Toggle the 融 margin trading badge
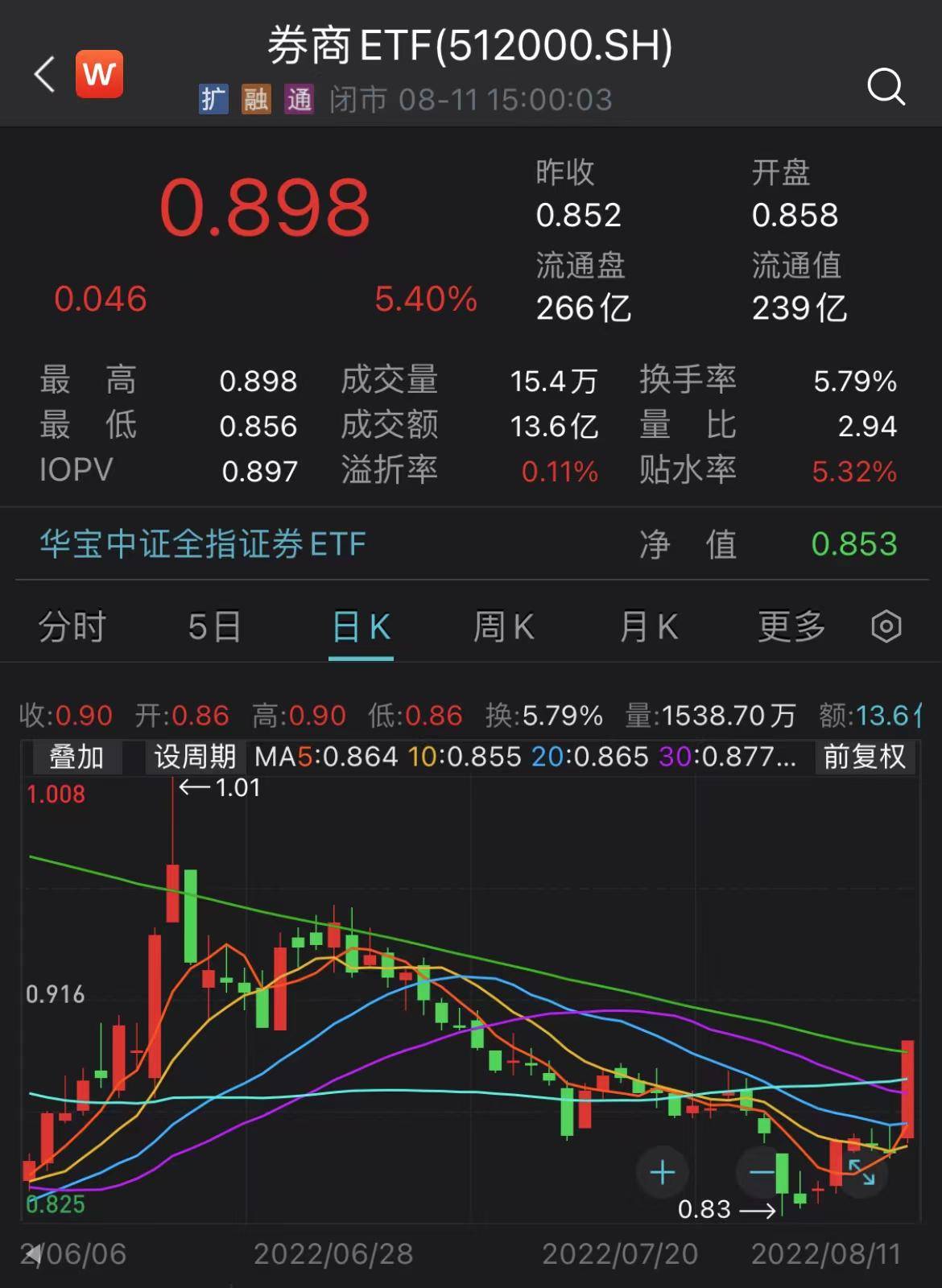Viewport: 942px width, 1288px height. tap(256, 100)
